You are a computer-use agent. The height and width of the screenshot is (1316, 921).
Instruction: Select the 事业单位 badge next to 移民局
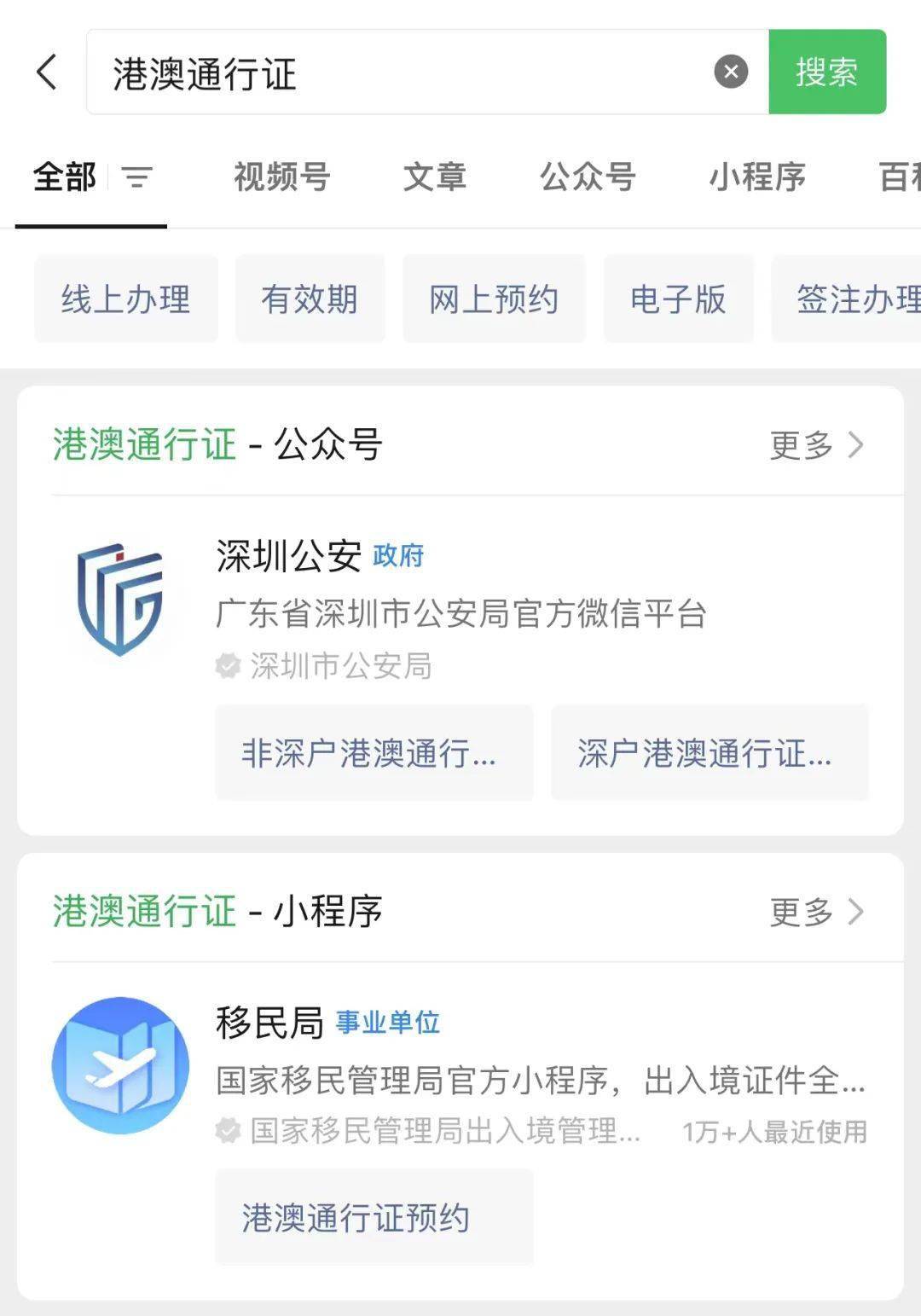click(x=388, y=1023)
